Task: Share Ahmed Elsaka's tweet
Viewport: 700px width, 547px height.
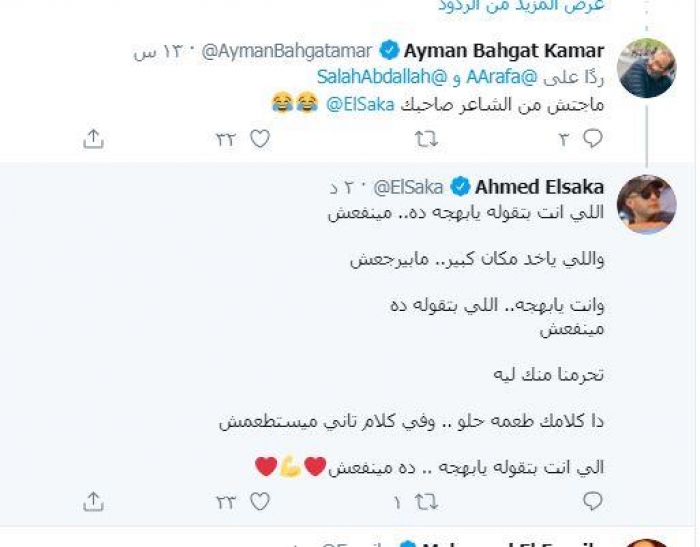Action: click(x=93, y=499)
